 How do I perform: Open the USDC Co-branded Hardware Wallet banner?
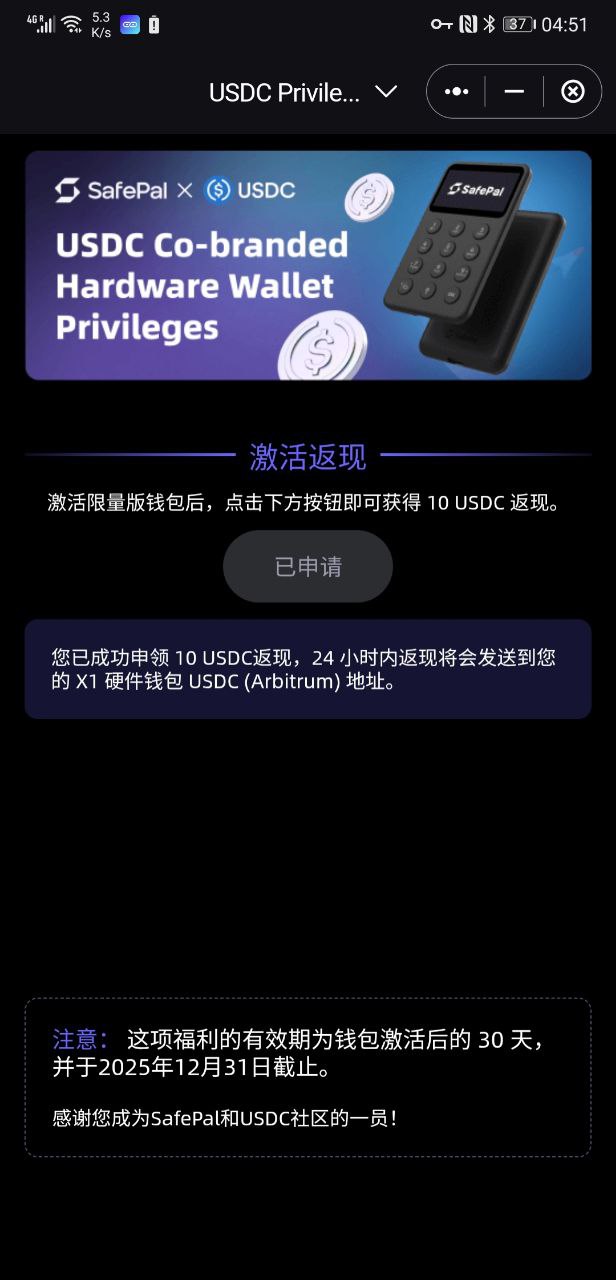pyautogui.click(x=308, y=266)
